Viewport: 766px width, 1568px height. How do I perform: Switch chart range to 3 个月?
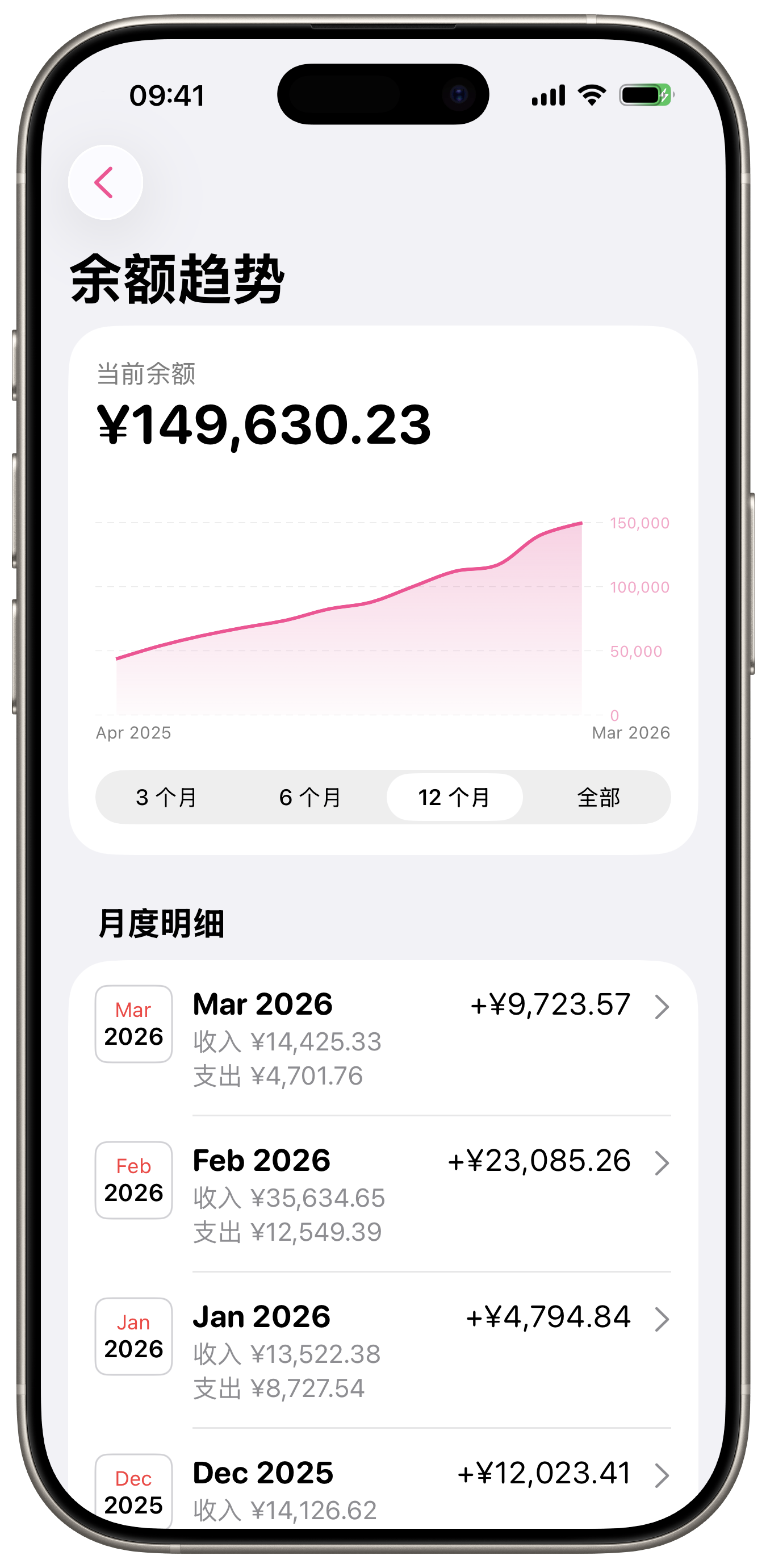point(167,796)
